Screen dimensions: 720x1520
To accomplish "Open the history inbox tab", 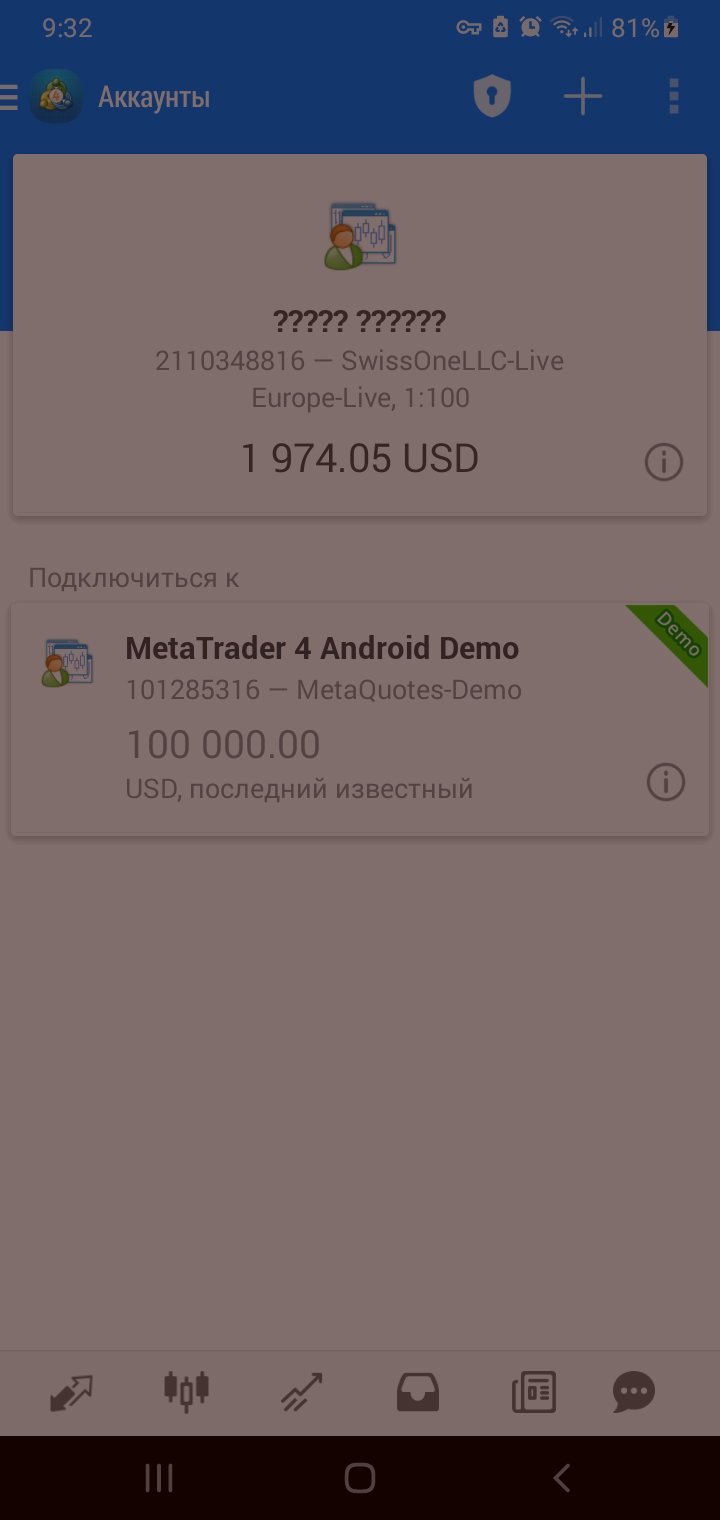I will (418, 1392).
